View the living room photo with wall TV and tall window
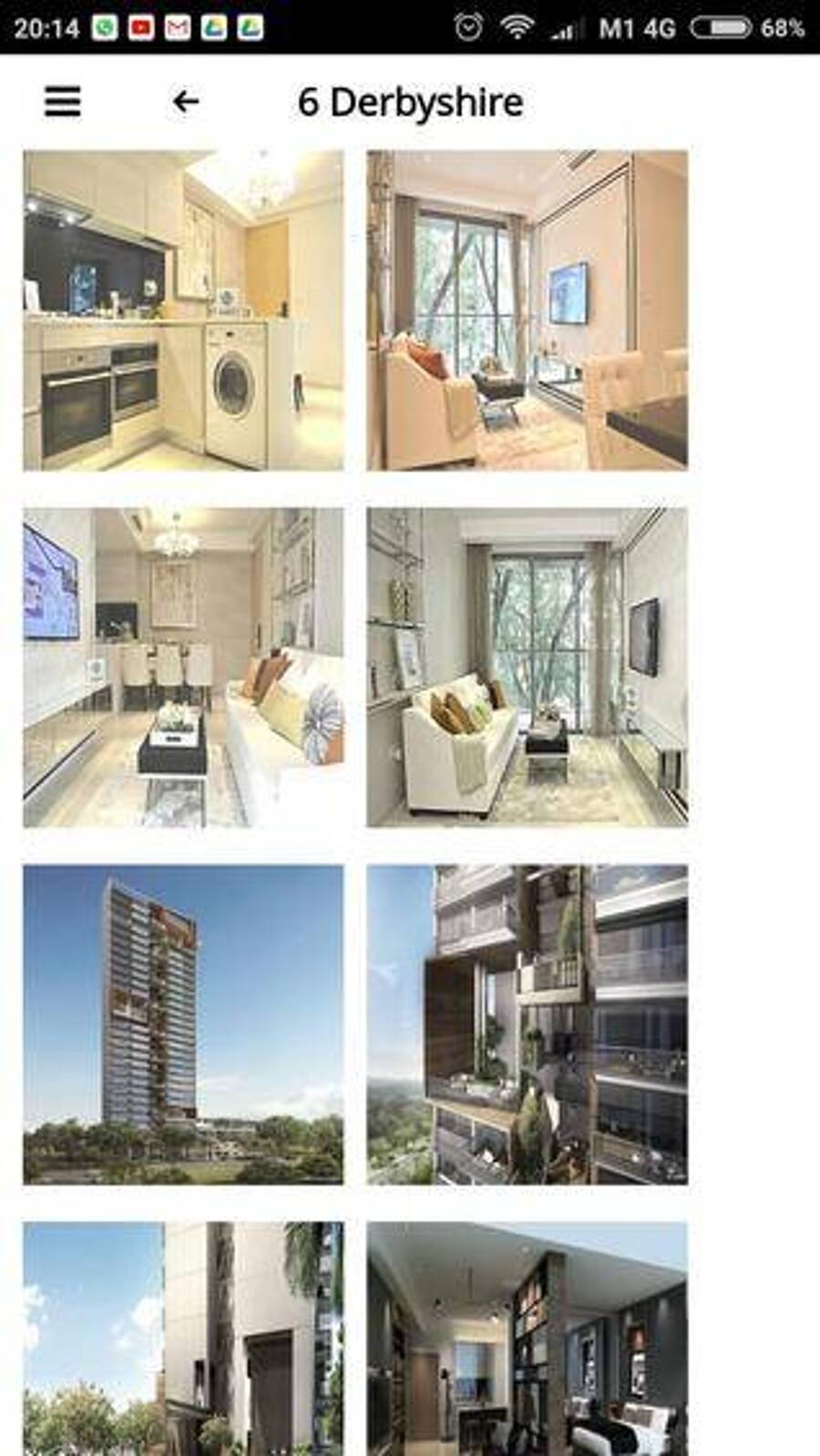The height and width of the screenshot is (1456, 820). [x=527, y=311]
